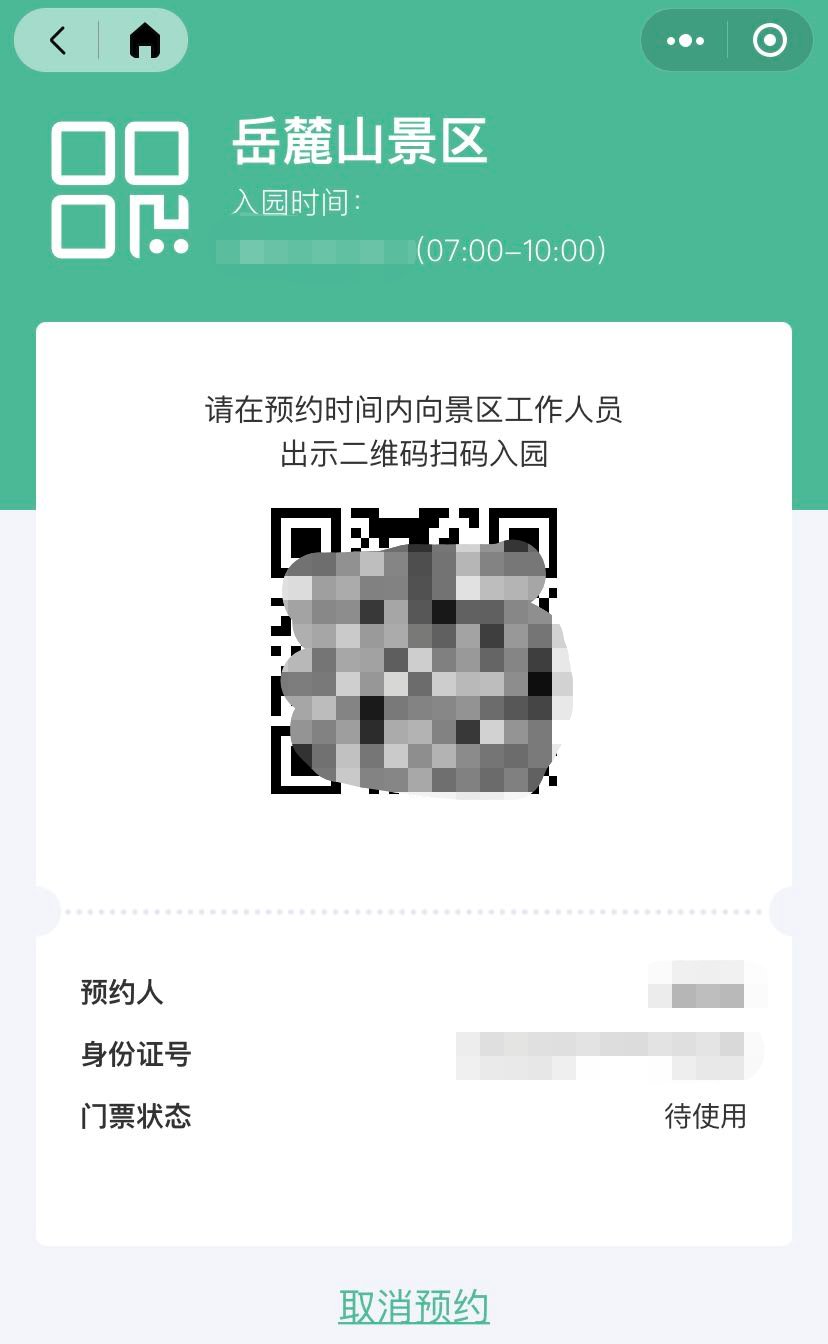Close the mini program with circle button
This screenshot has height=1344, width=828.
point(770,41)
